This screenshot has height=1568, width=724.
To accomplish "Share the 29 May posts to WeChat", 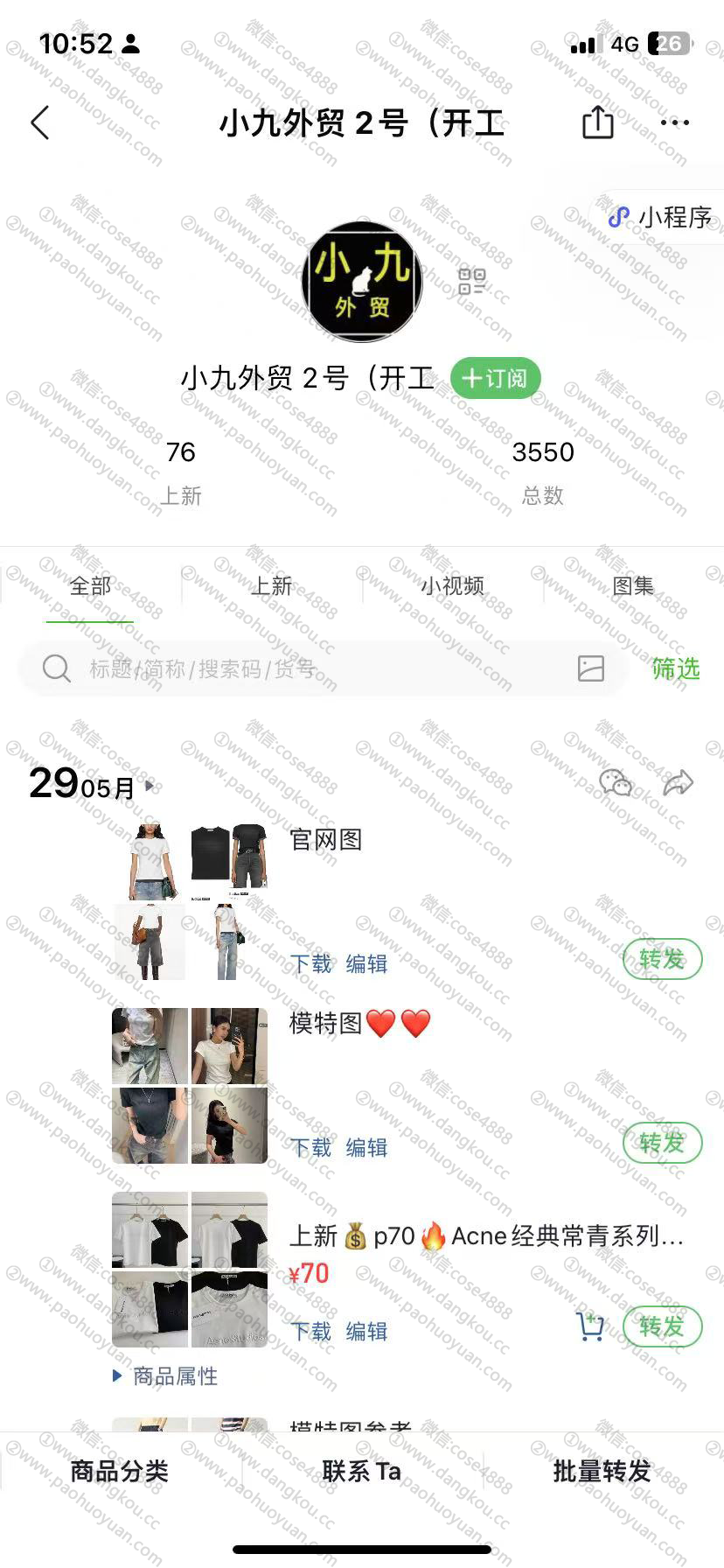I will coord(616,782).
